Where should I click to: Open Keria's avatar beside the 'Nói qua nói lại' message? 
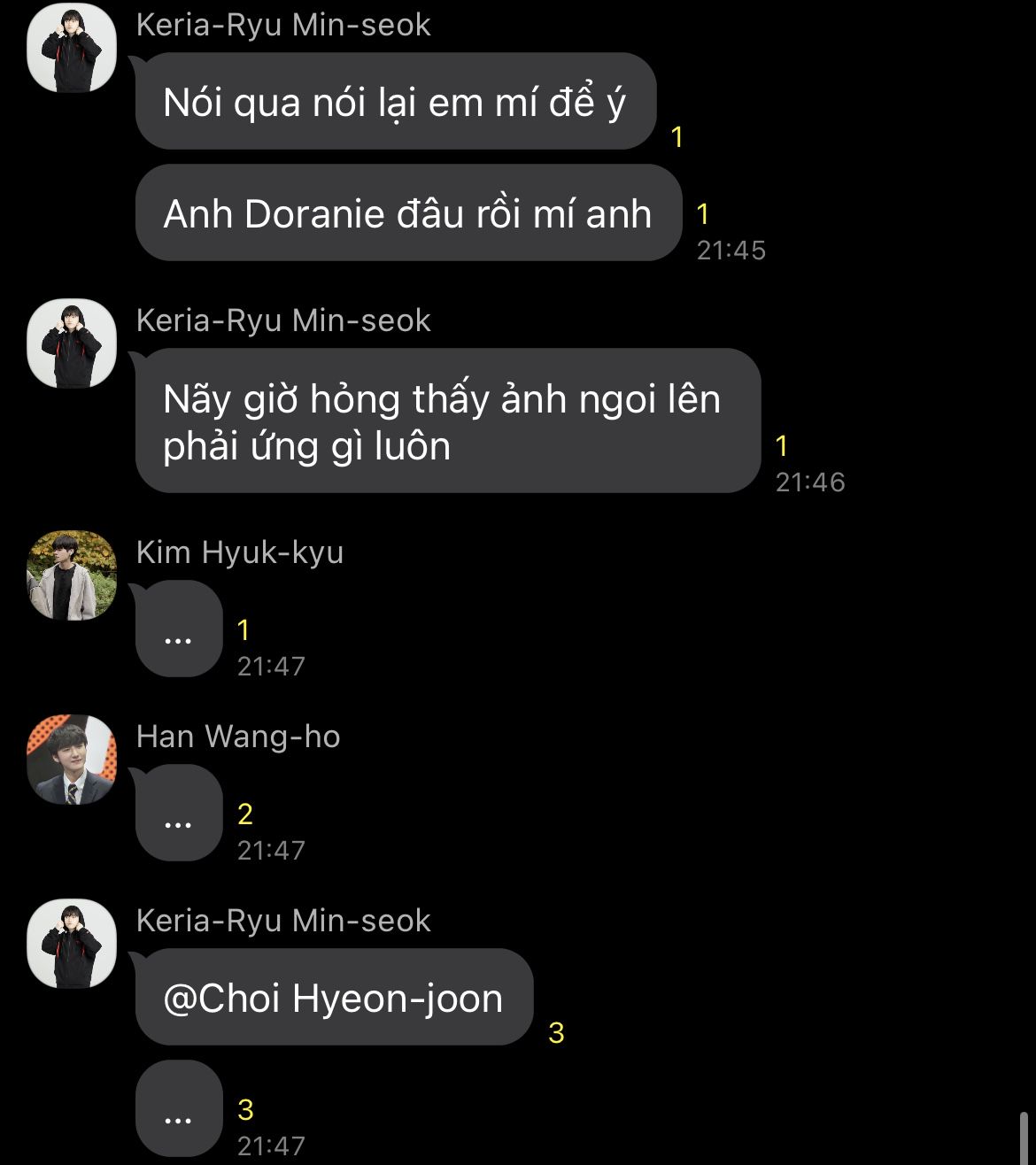coord(72,48)
